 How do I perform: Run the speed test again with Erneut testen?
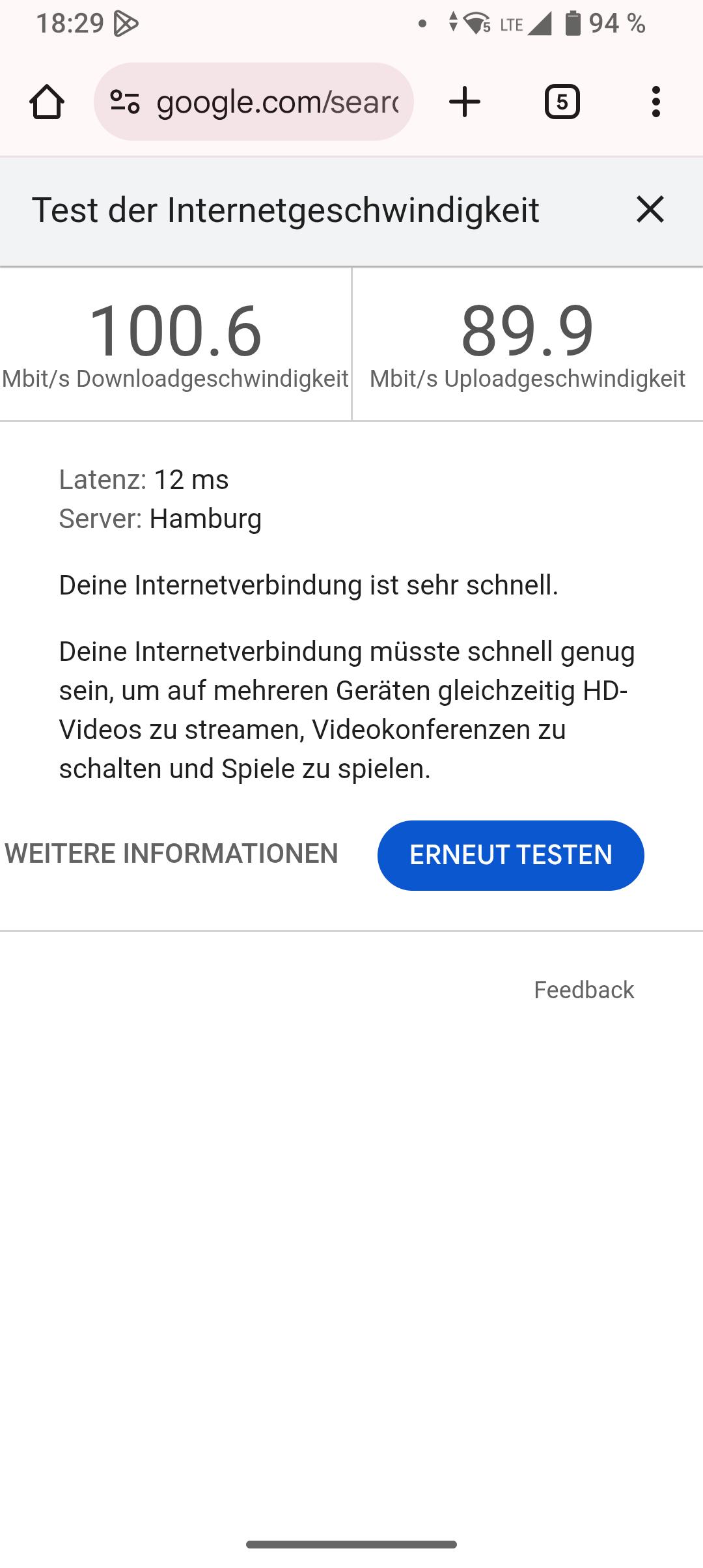coord(510,855)
